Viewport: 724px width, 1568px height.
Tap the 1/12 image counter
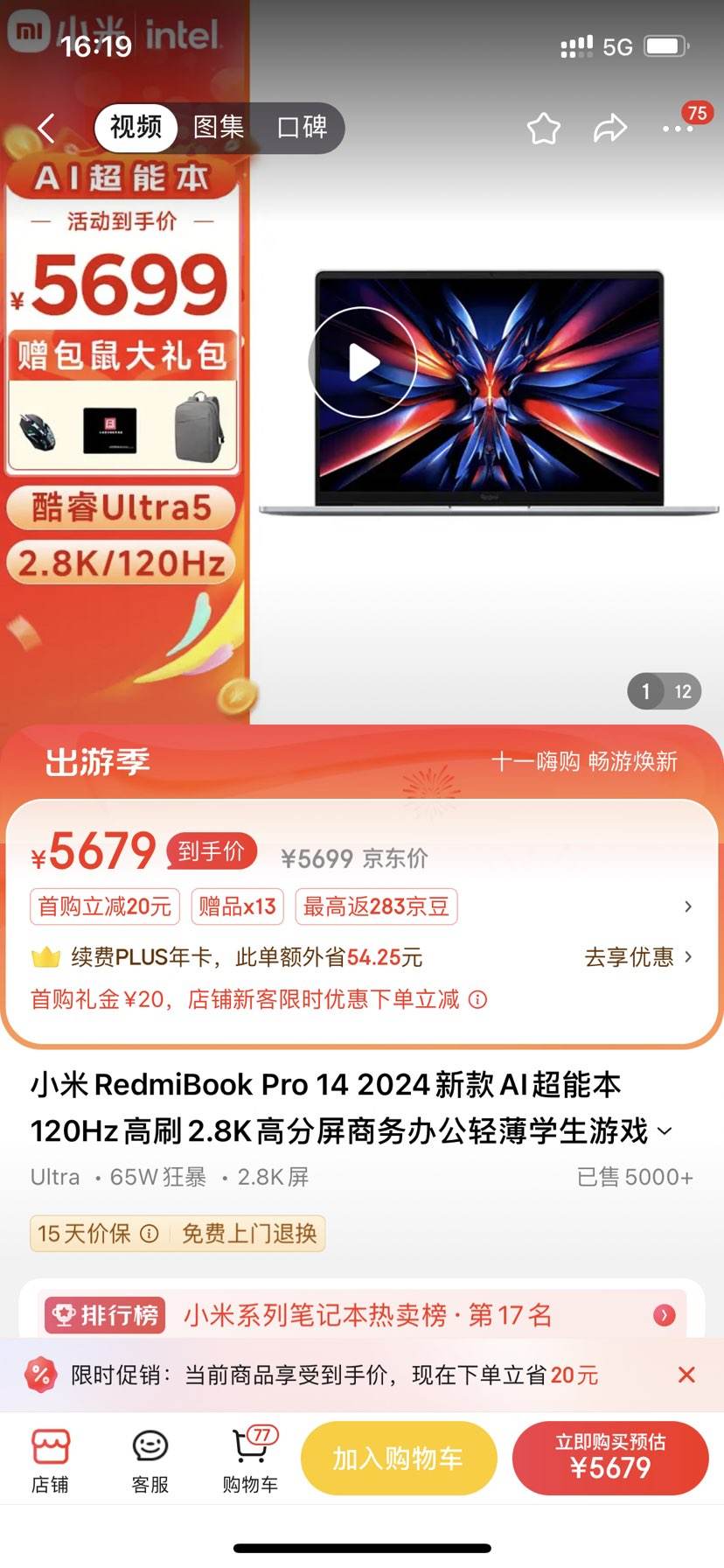664,690
